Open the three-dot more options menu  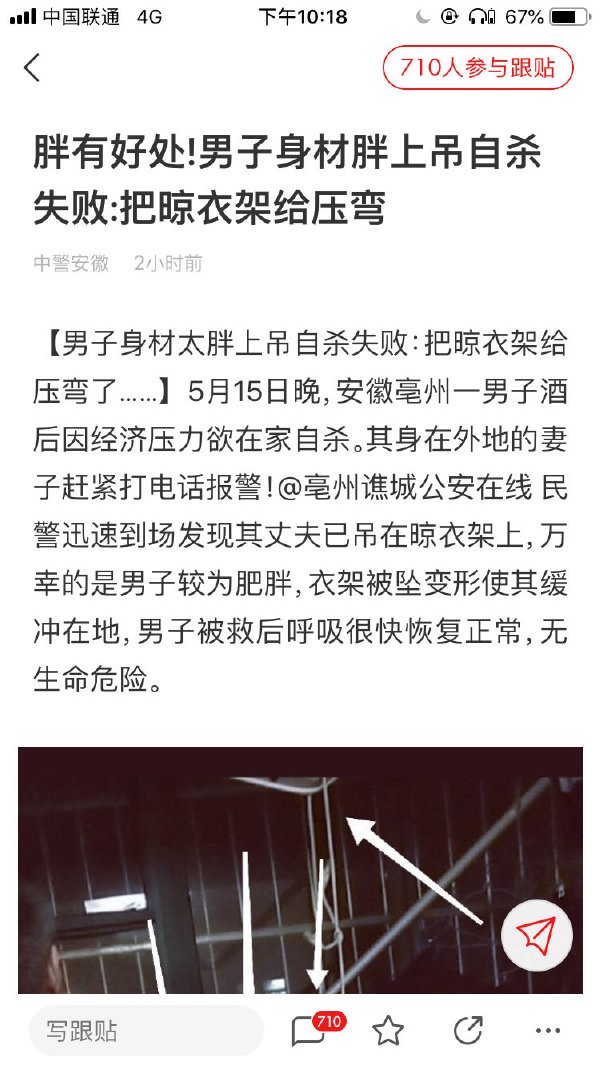(548, 1031)
